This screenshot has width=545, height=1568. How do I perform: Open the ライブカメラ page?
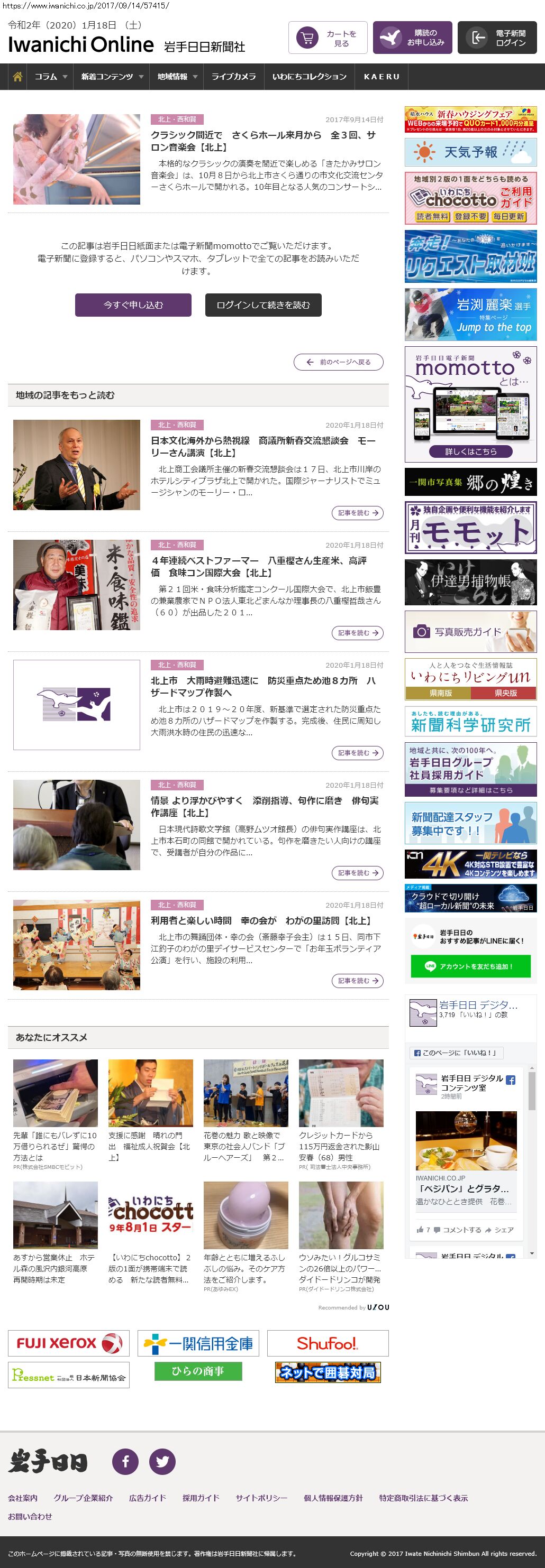click(233, 77)
